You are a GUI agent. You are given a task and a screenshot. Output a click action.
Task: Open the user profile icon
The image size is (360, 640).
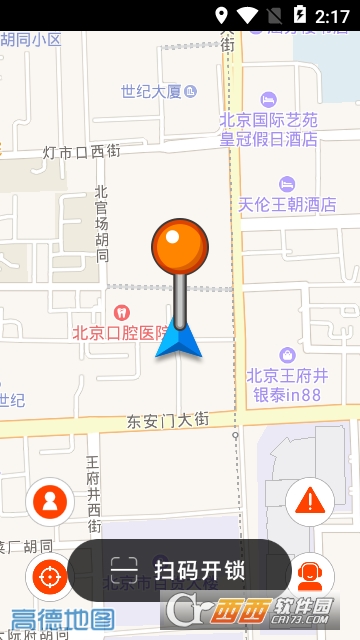click(50, 502)
